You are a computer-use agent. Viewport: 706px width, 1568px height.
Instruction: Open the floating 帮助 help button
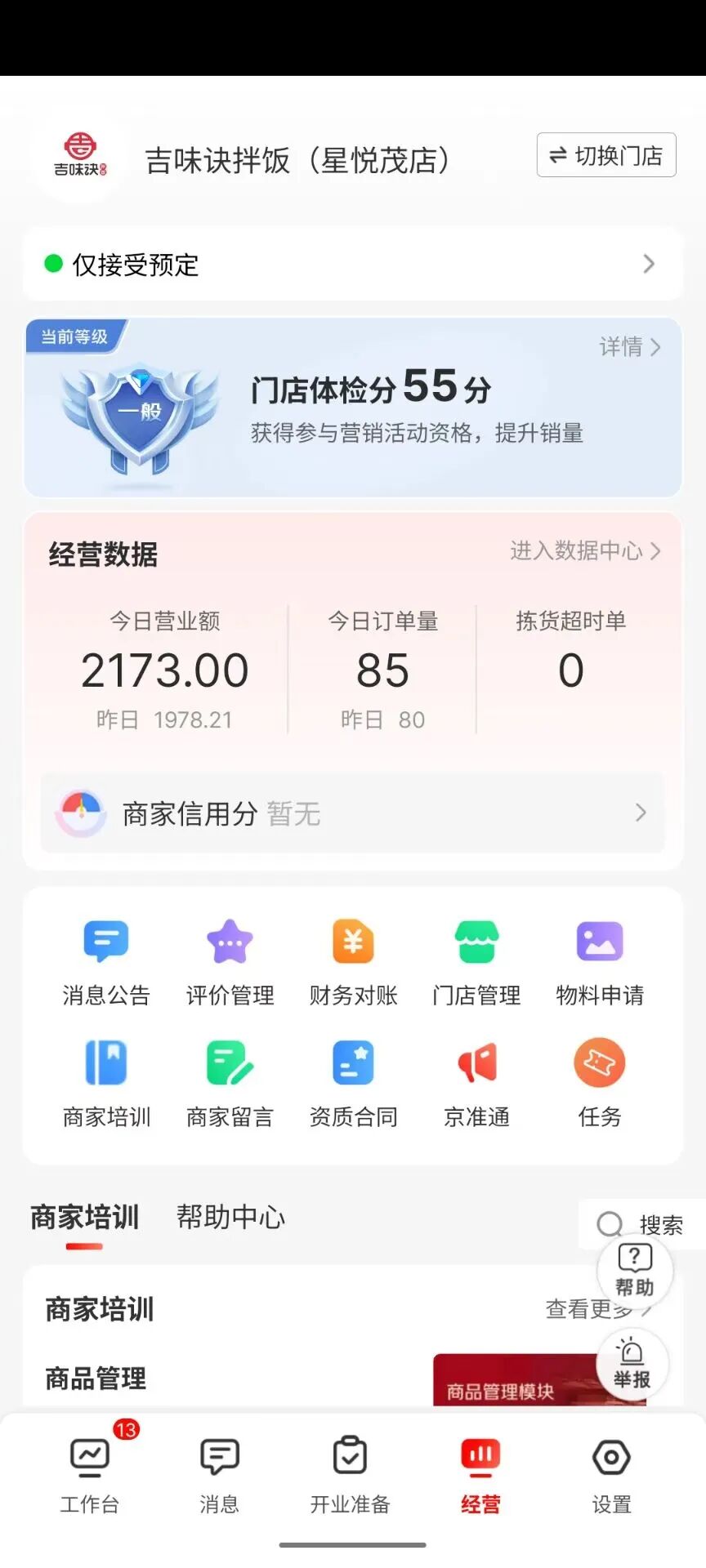pos(635,1271)
